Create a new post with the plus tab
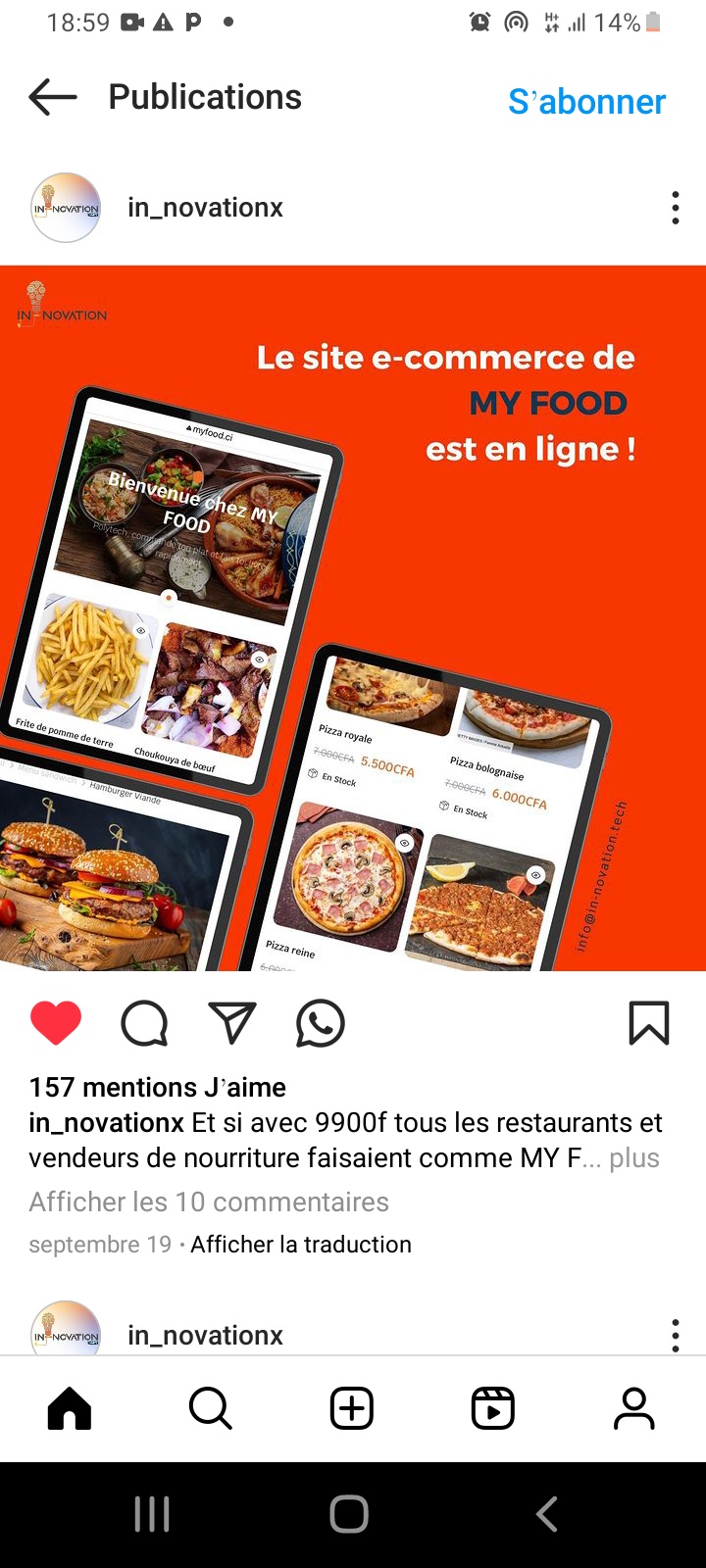Viewport: 706px width, 1568px height. click(x=352, y=1409)
